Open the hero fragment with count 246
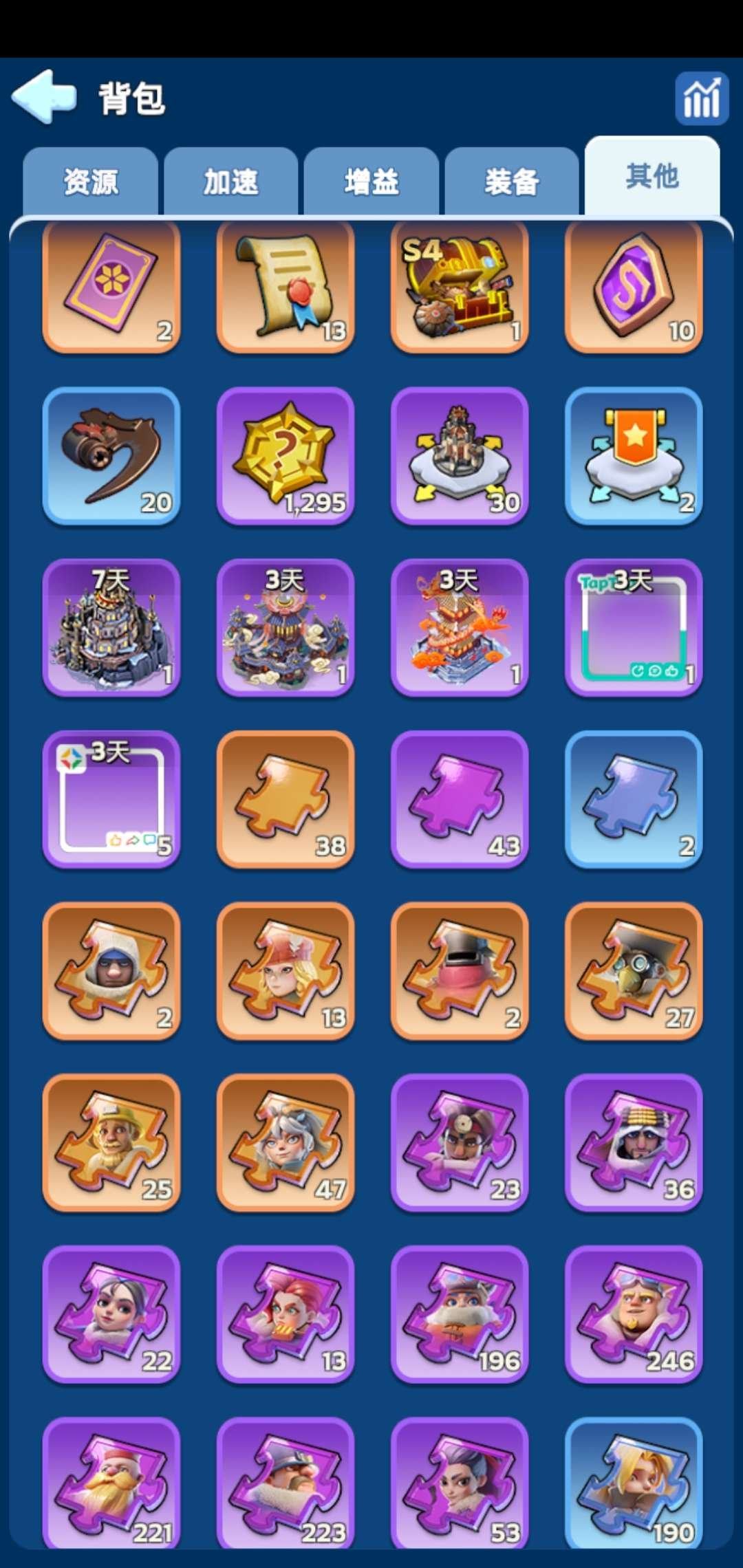This screenshot has height=1568, width=743. click(634, 1314)
